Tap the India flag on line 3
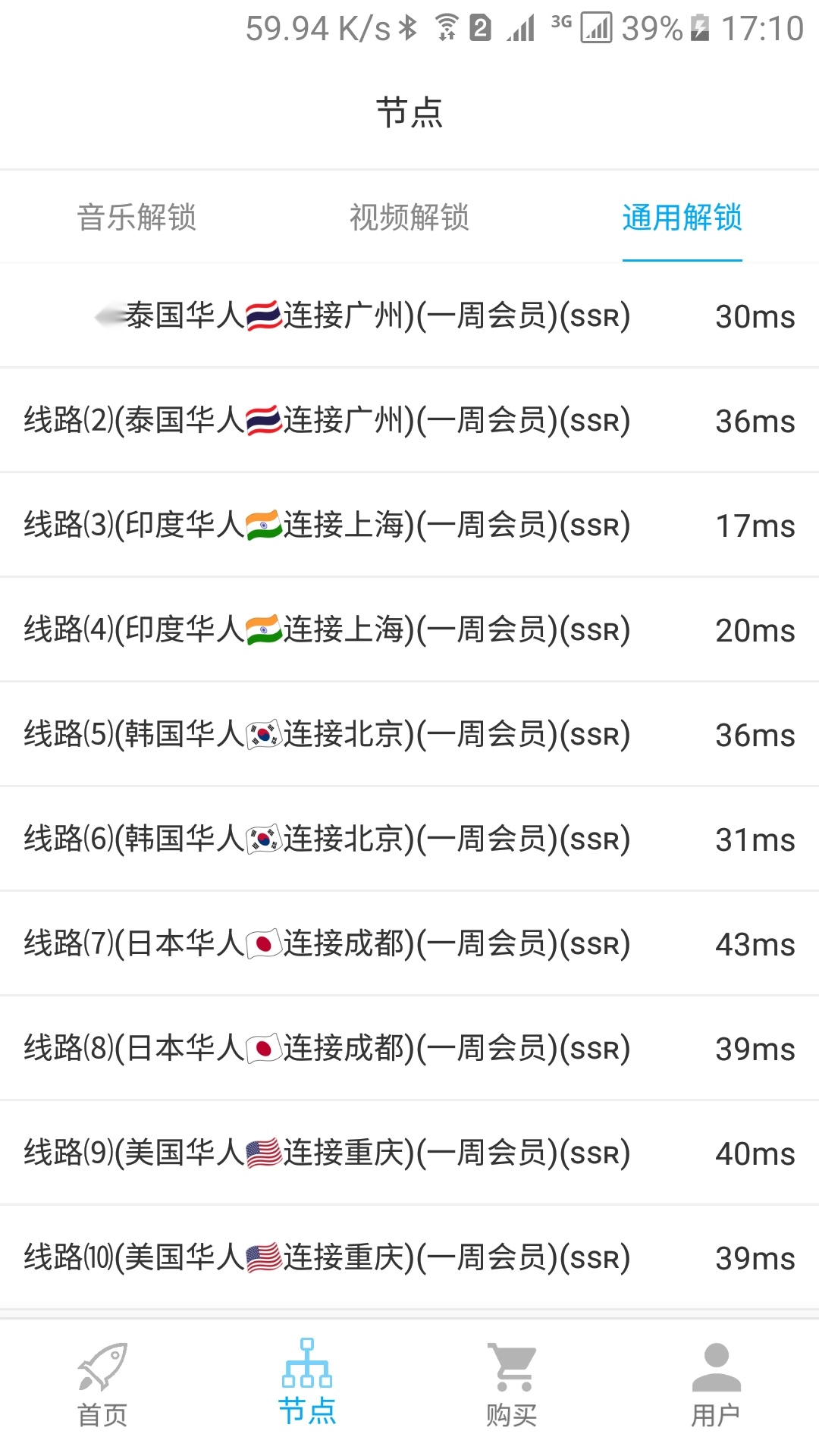This screenshot has width=819, height=1456. (262, 524)
